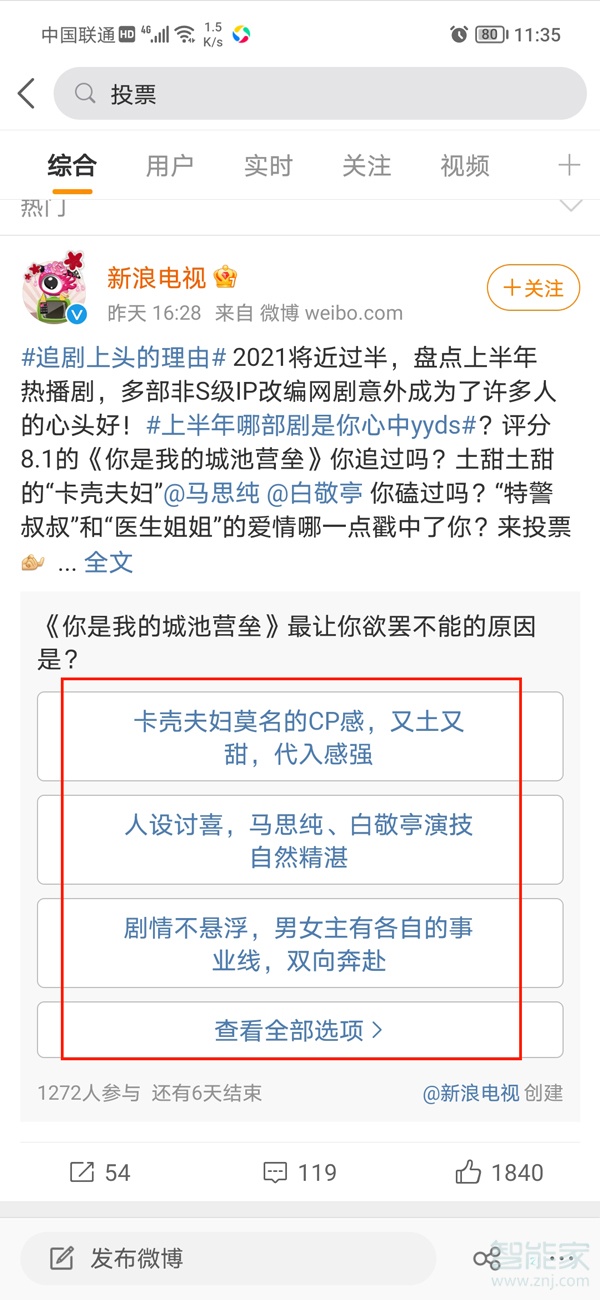Expand the post with 全文 link
The image size is (600, 1300).
pyautogui.click(x=108, y=562)
